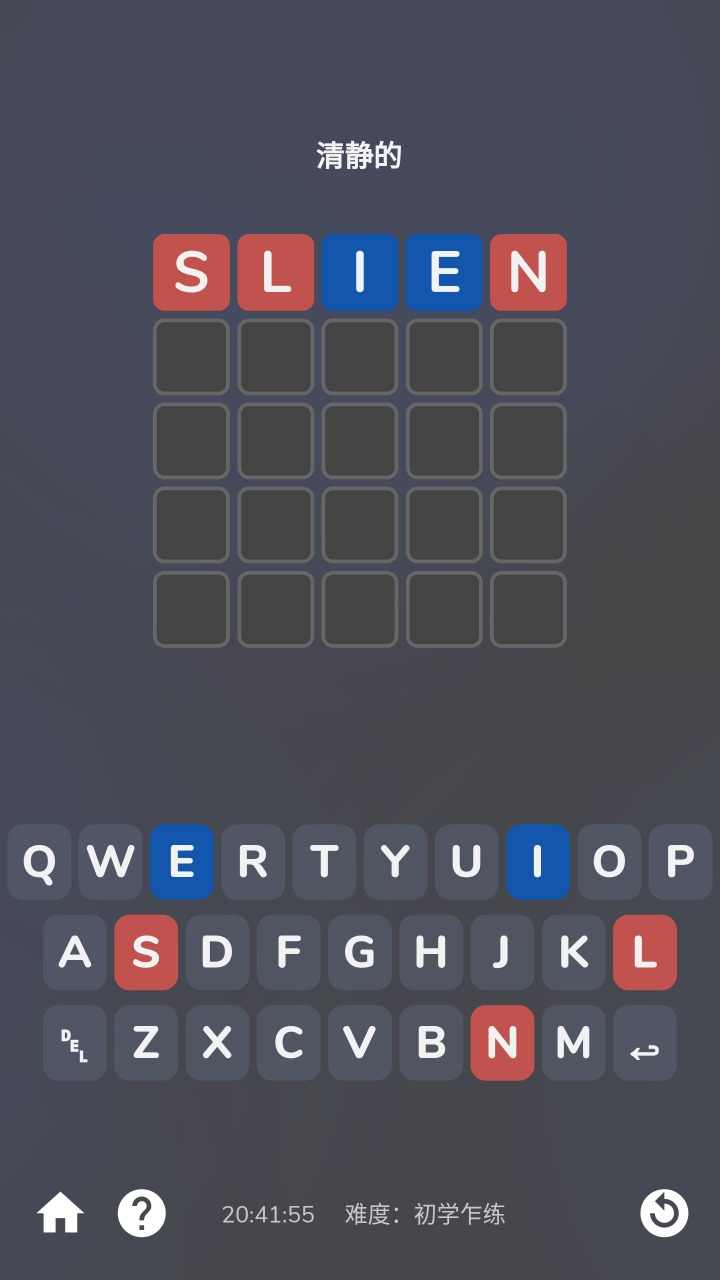The height and width of the screenshot is (1280, 720).
Task: Tap the blue E key
Action: pos(182,861)
